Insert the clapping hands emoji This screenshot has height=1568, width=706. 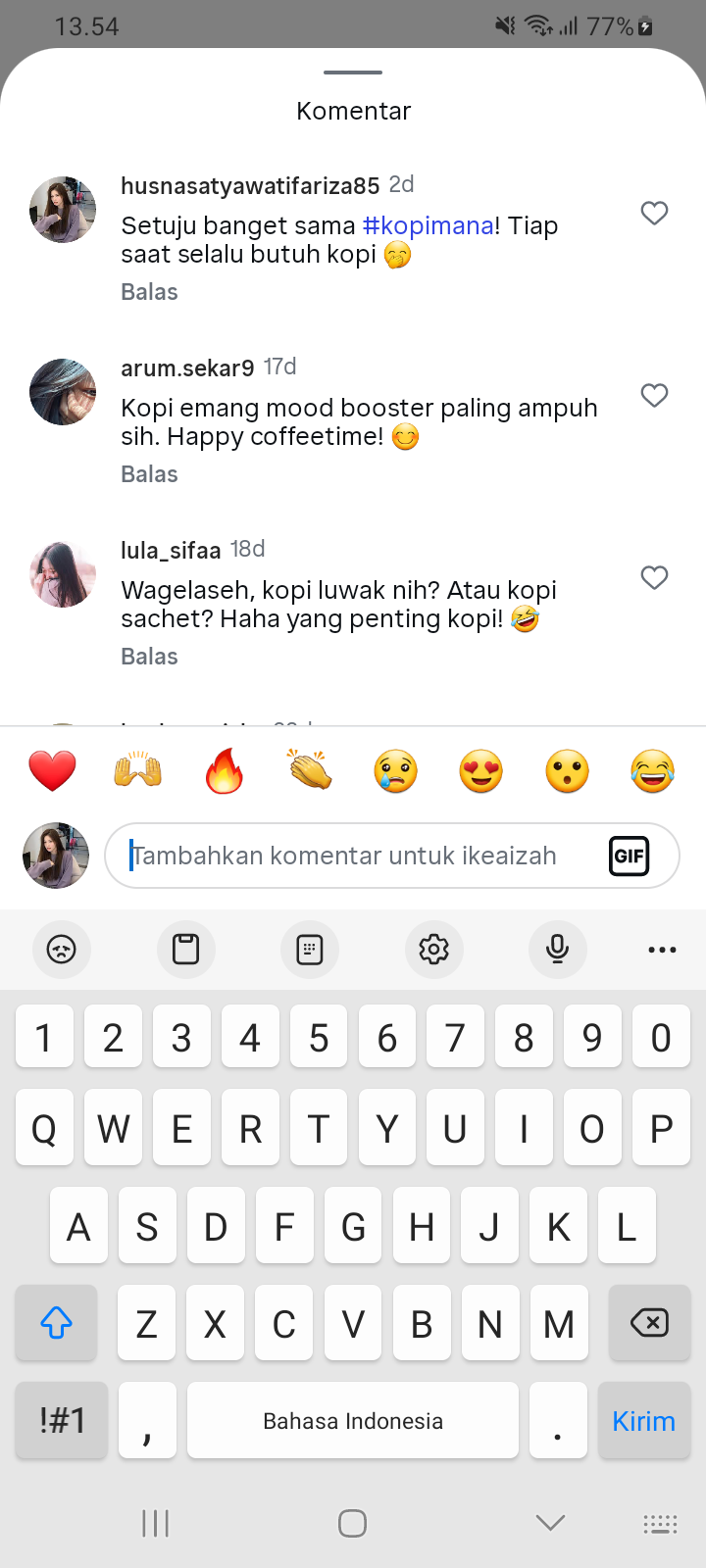click(310, 771)
